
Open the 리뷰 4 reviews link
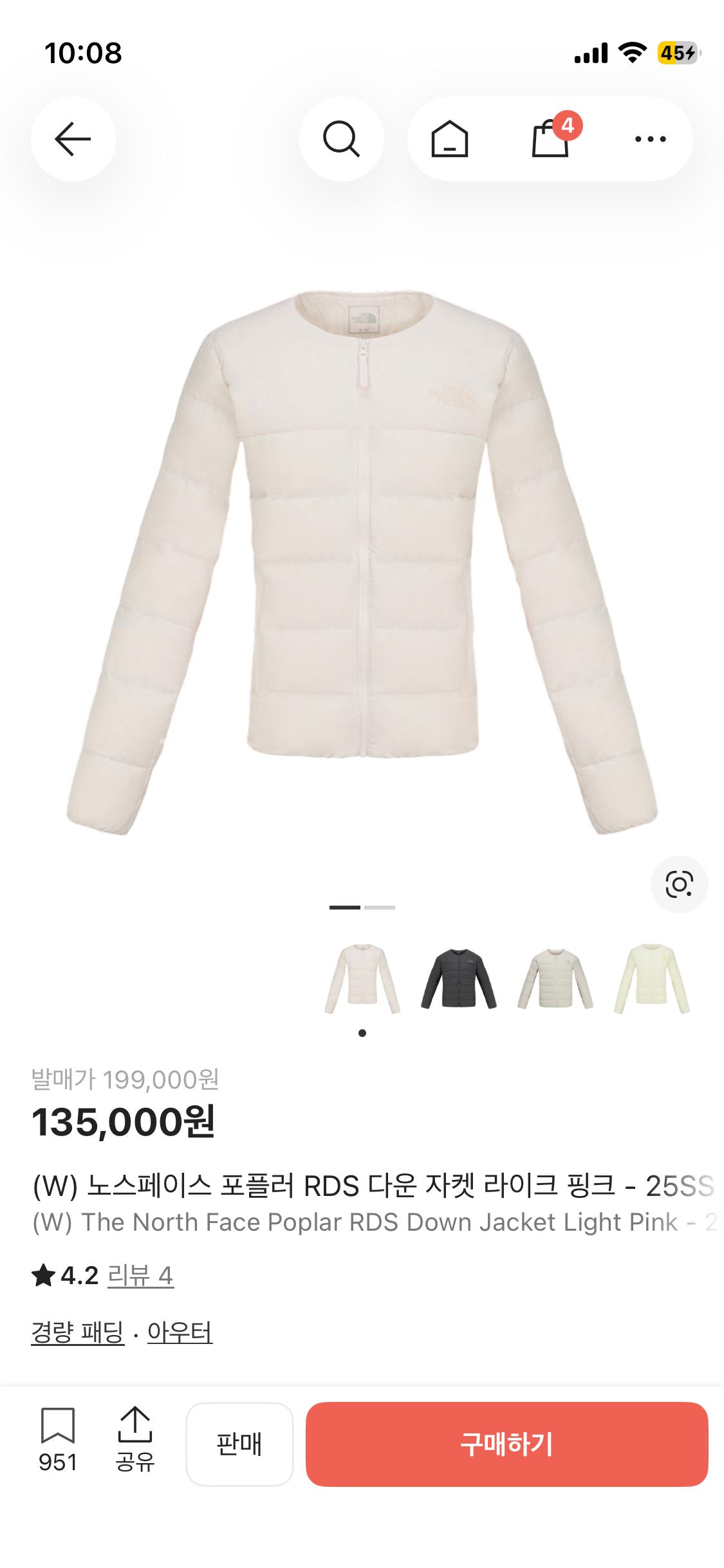click(x=140, y=1275)
